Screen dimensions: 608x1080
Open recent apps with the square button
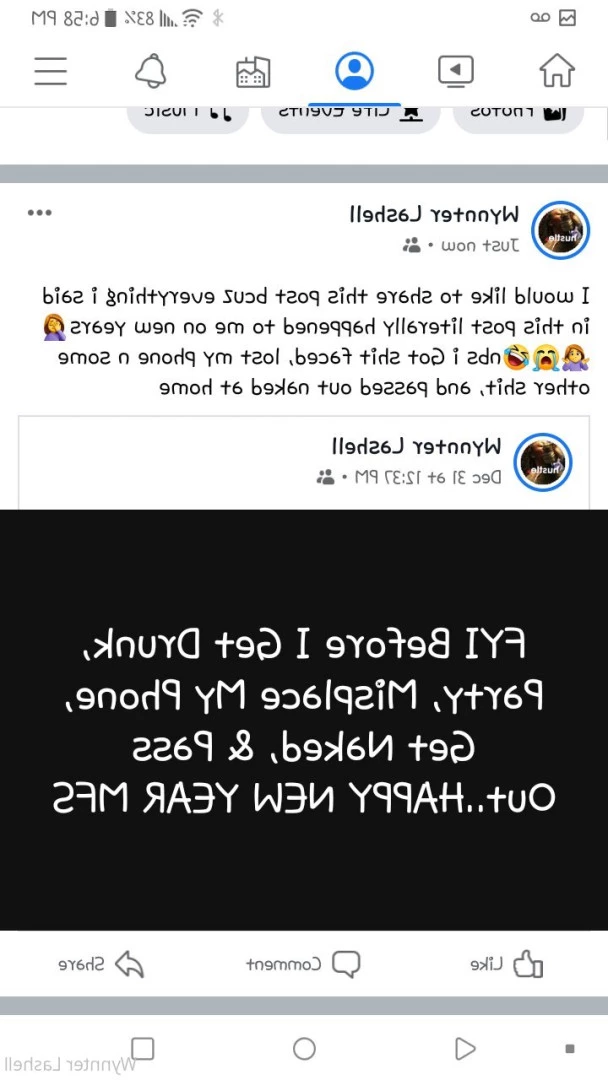tap(143, 1048)
